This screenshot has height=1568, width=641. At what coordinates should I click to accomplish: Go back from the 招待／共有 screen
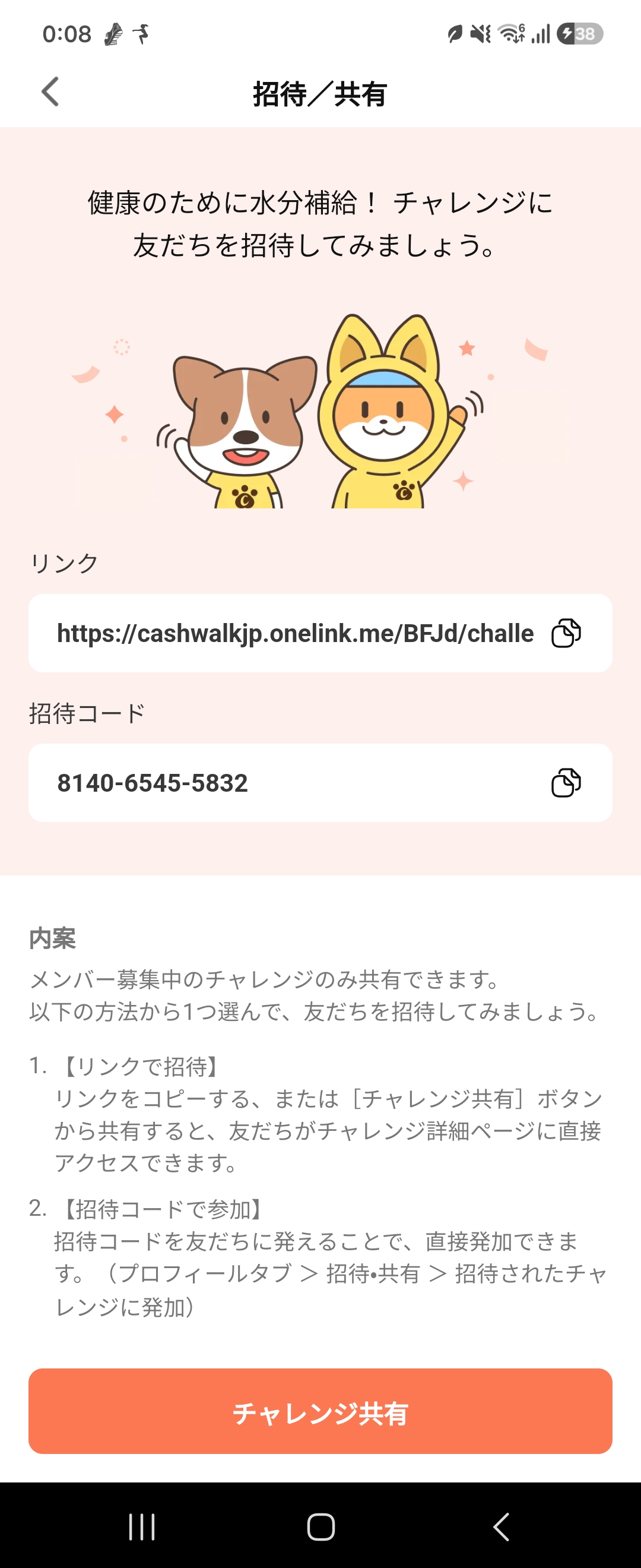(x=50, y=93)
